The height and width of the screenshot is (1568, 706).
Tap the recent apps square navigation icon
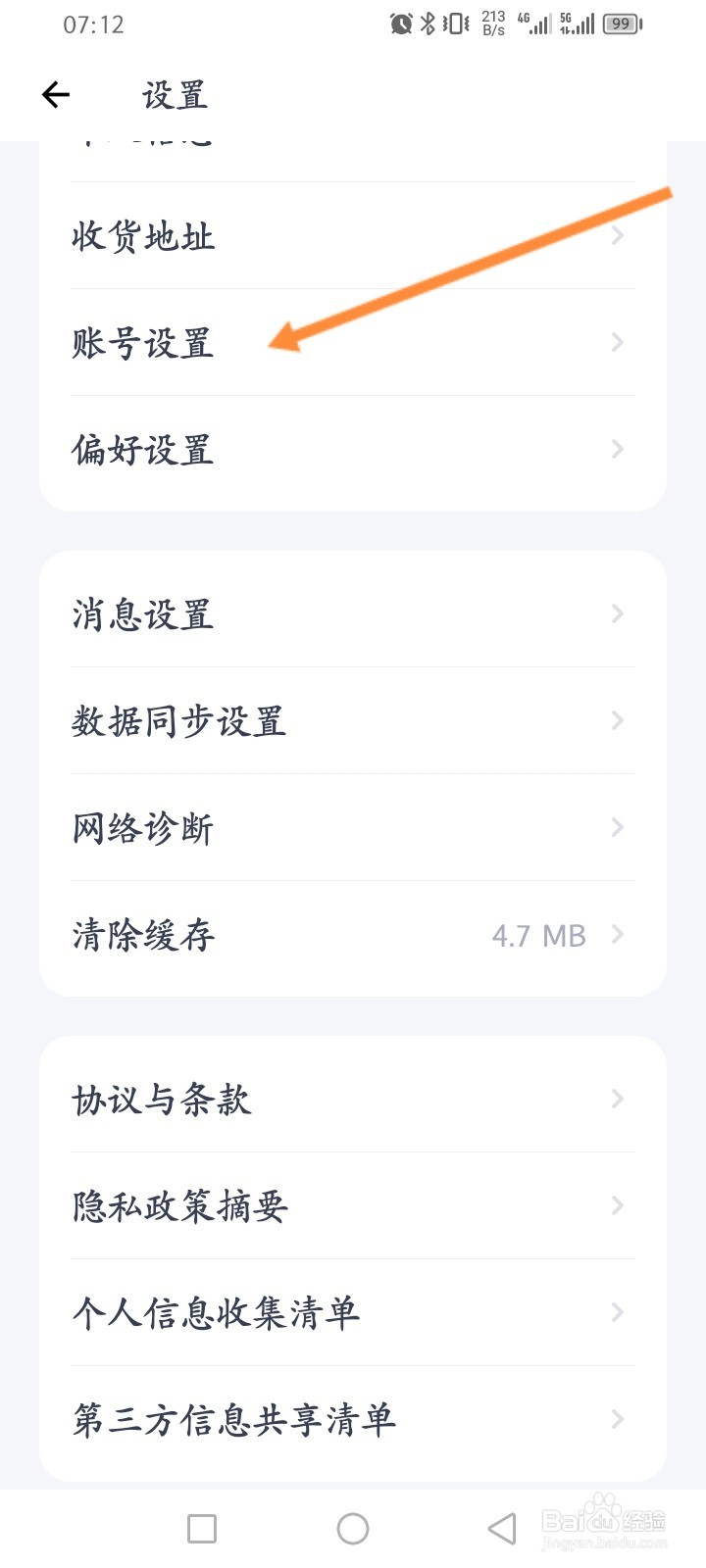[200, 1527]
